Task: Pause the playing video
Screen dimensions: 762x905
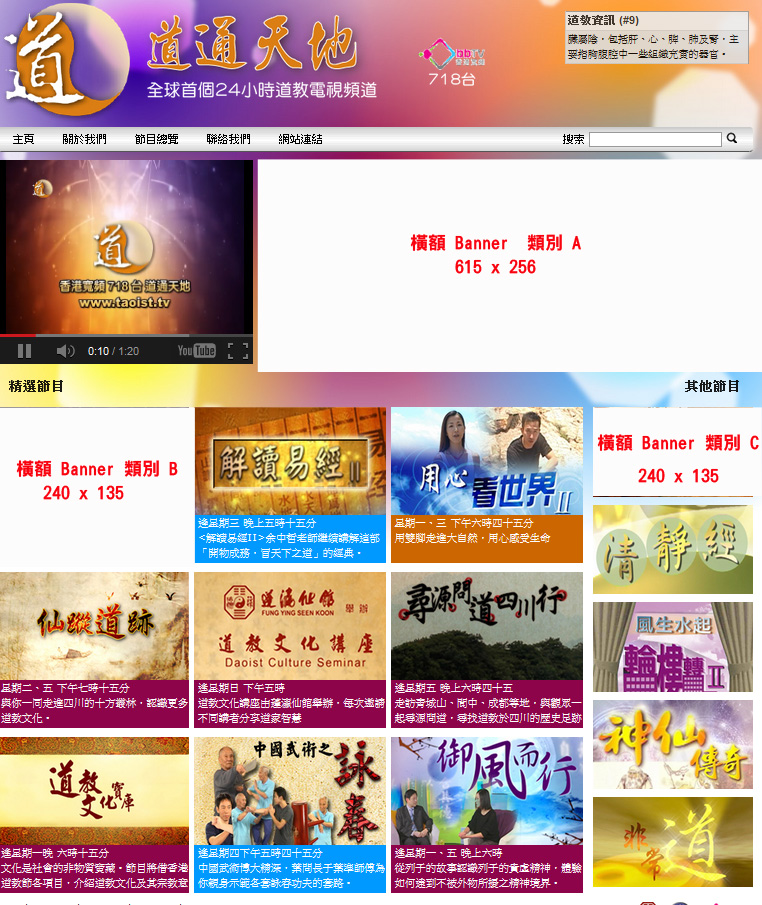Action: click(24, 351)
